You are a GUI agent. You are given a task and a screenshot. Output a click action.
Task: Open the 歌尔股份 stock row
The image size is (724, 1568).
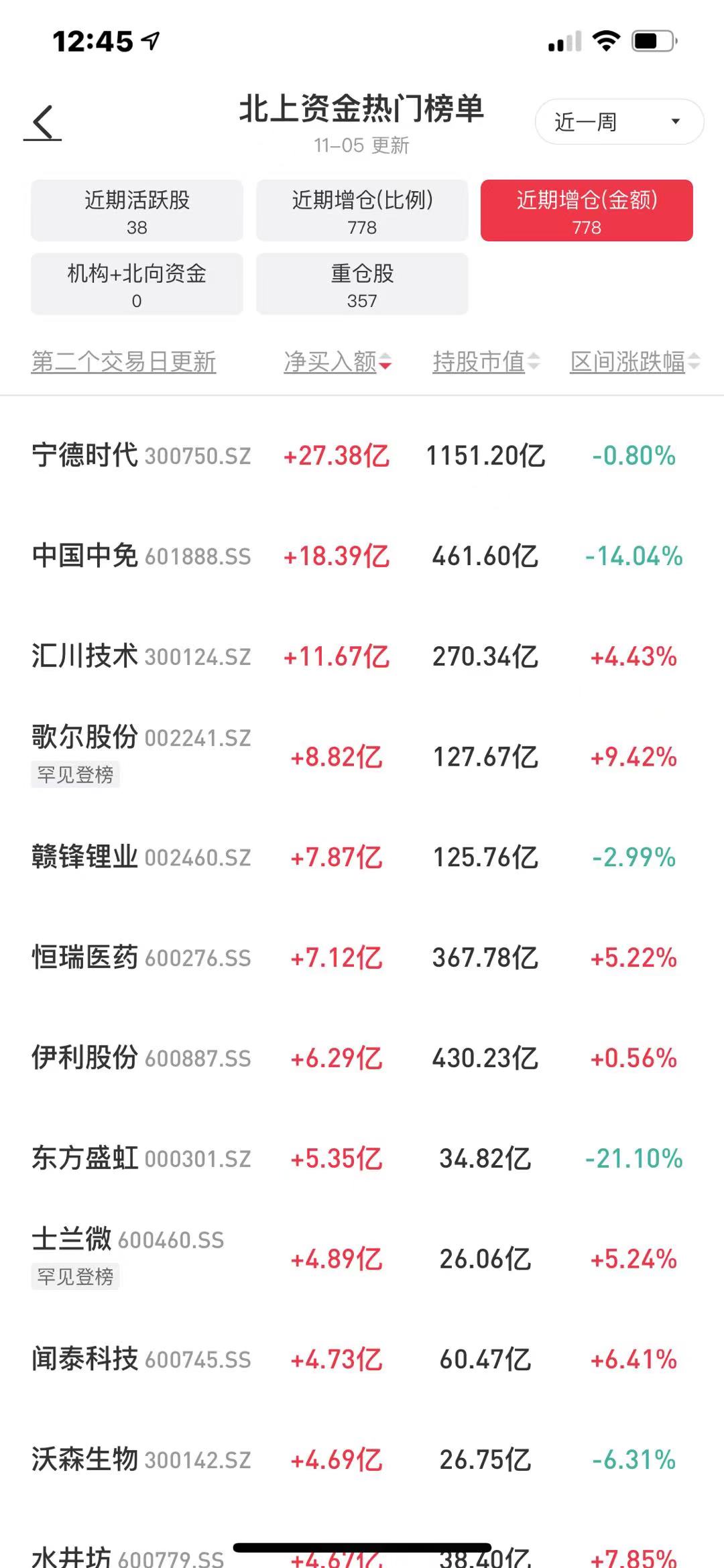[362, 757]
